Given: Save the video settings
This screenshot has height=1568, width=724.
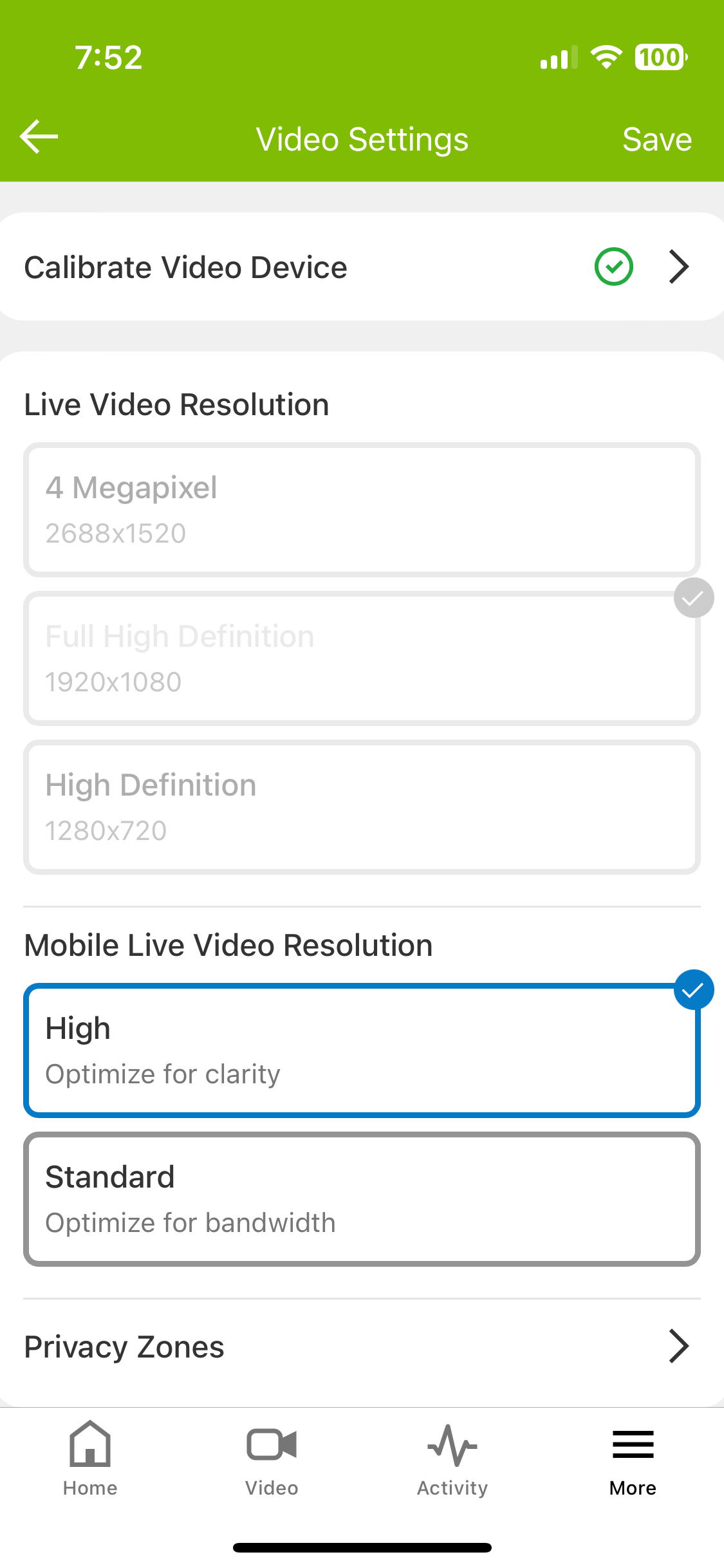Looking at the screenshot, I should [657, 139].
